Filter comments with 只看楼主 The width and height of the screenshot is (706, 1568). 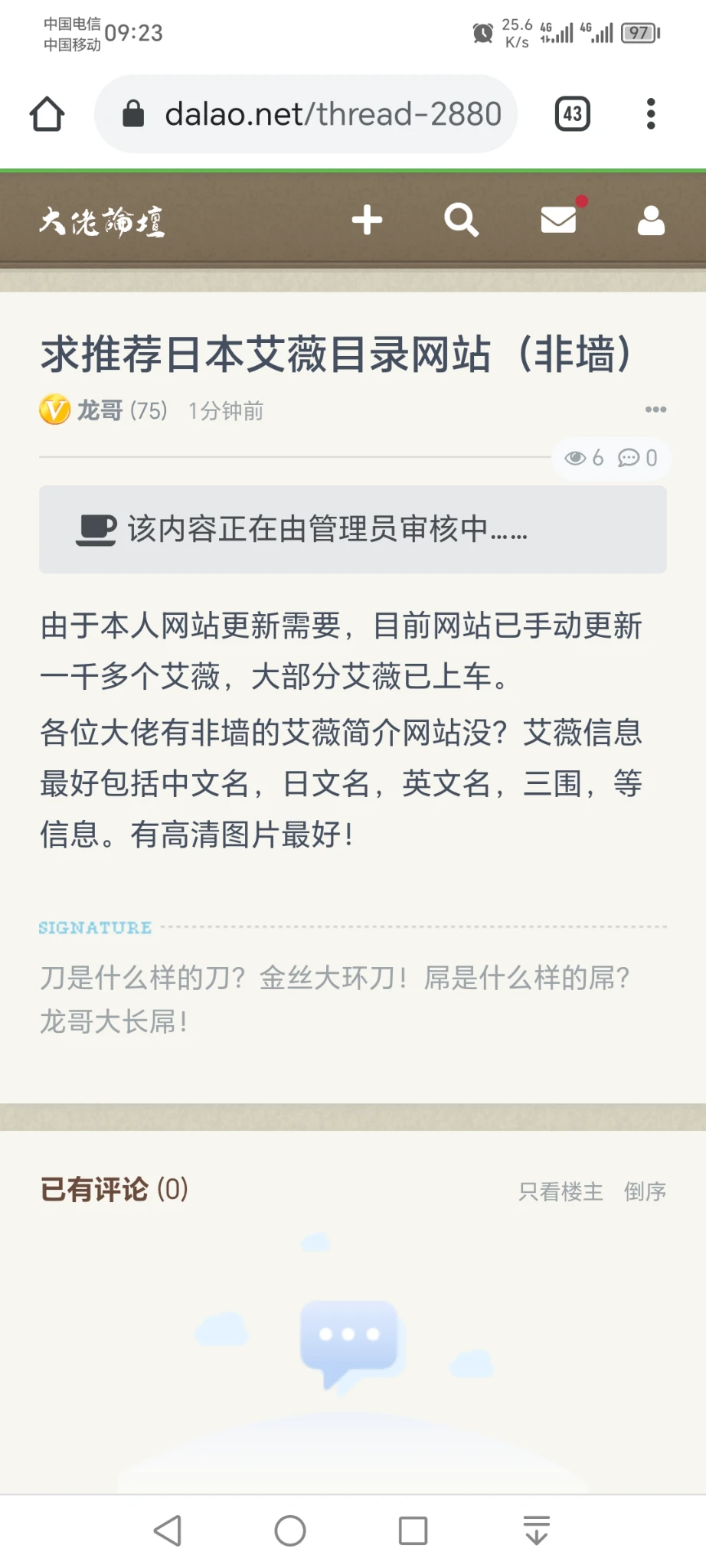561,1191
